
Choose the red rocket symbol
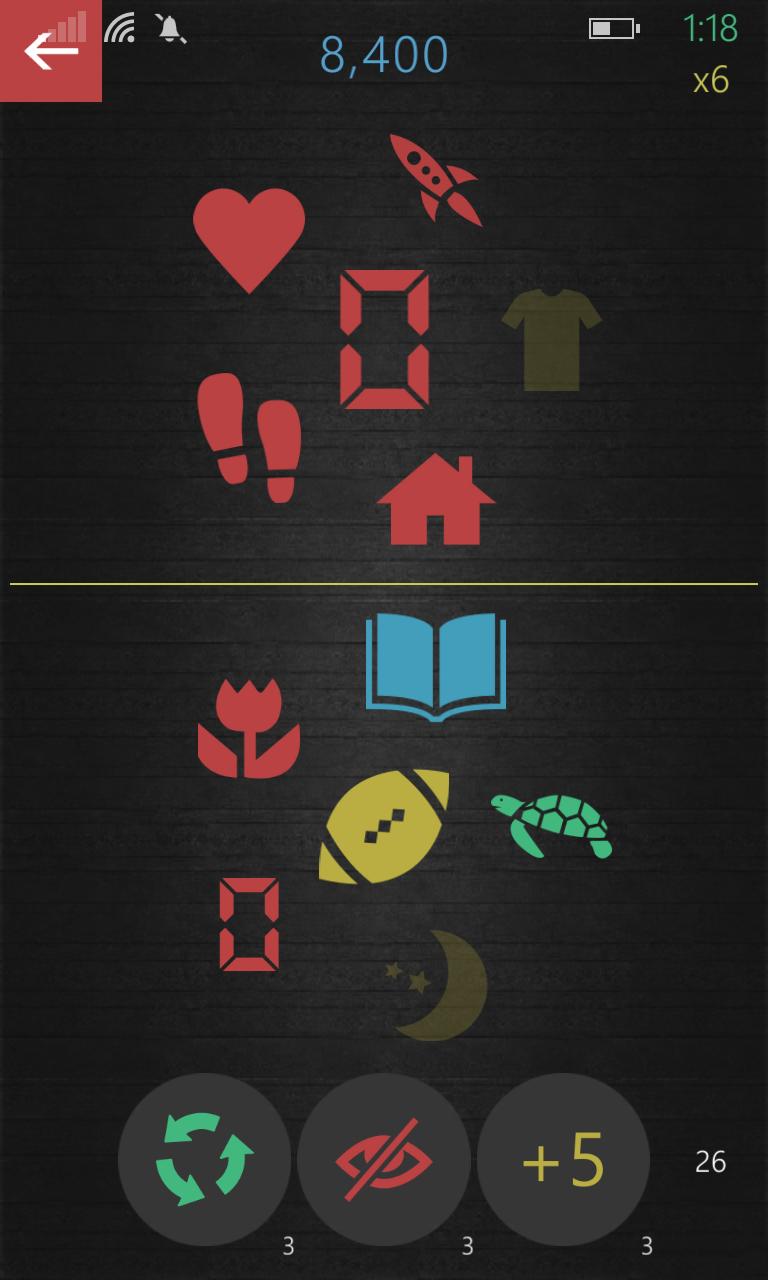(434, 178)
